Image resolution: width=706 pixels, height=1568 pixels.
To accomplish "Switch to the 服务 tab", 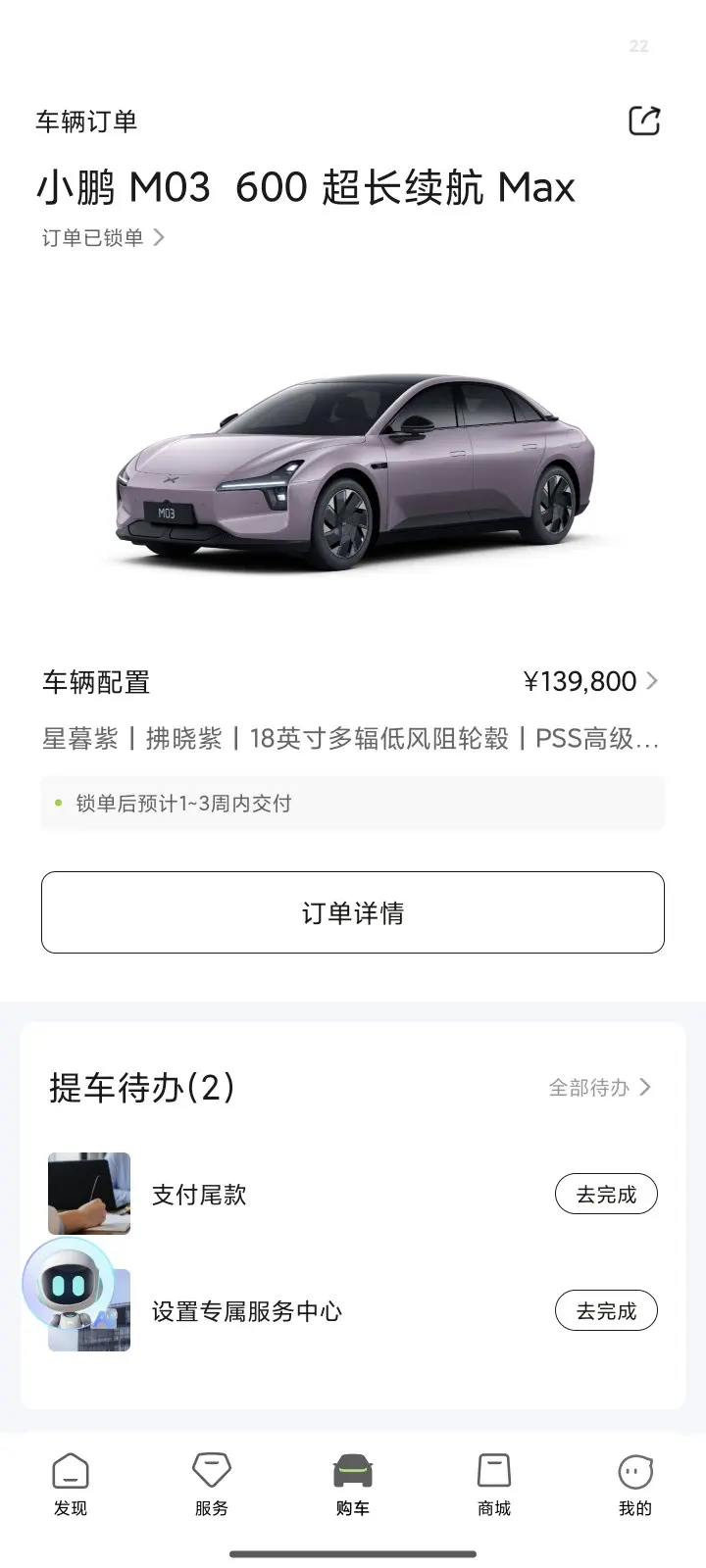I will 212,1485.
